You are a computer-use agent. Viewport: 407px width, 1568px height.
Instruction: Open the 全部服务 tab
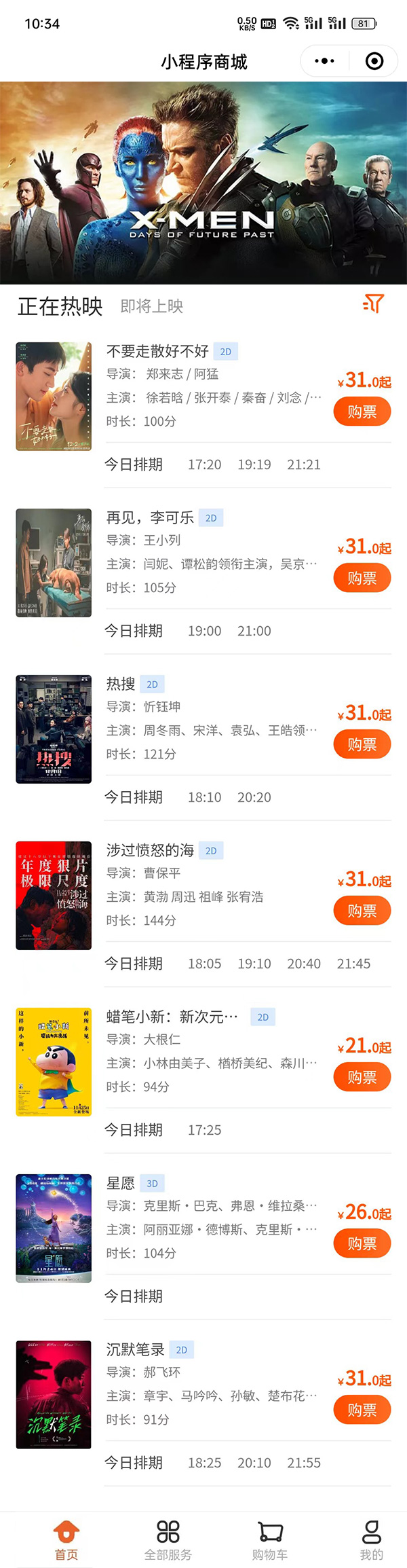168,1540
